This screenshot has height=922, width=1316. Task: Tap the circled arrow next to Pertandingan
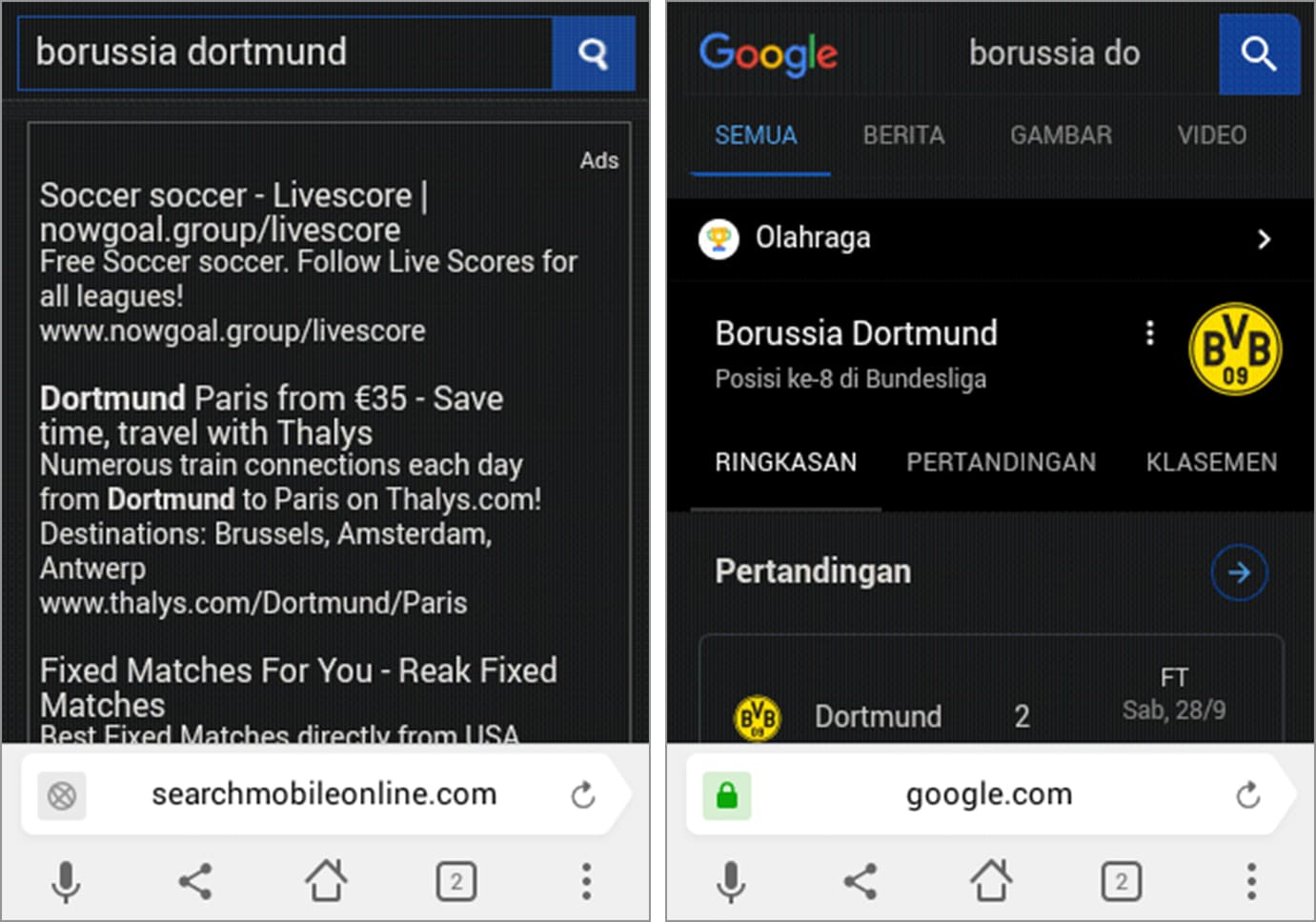[x=1239, y=572]
